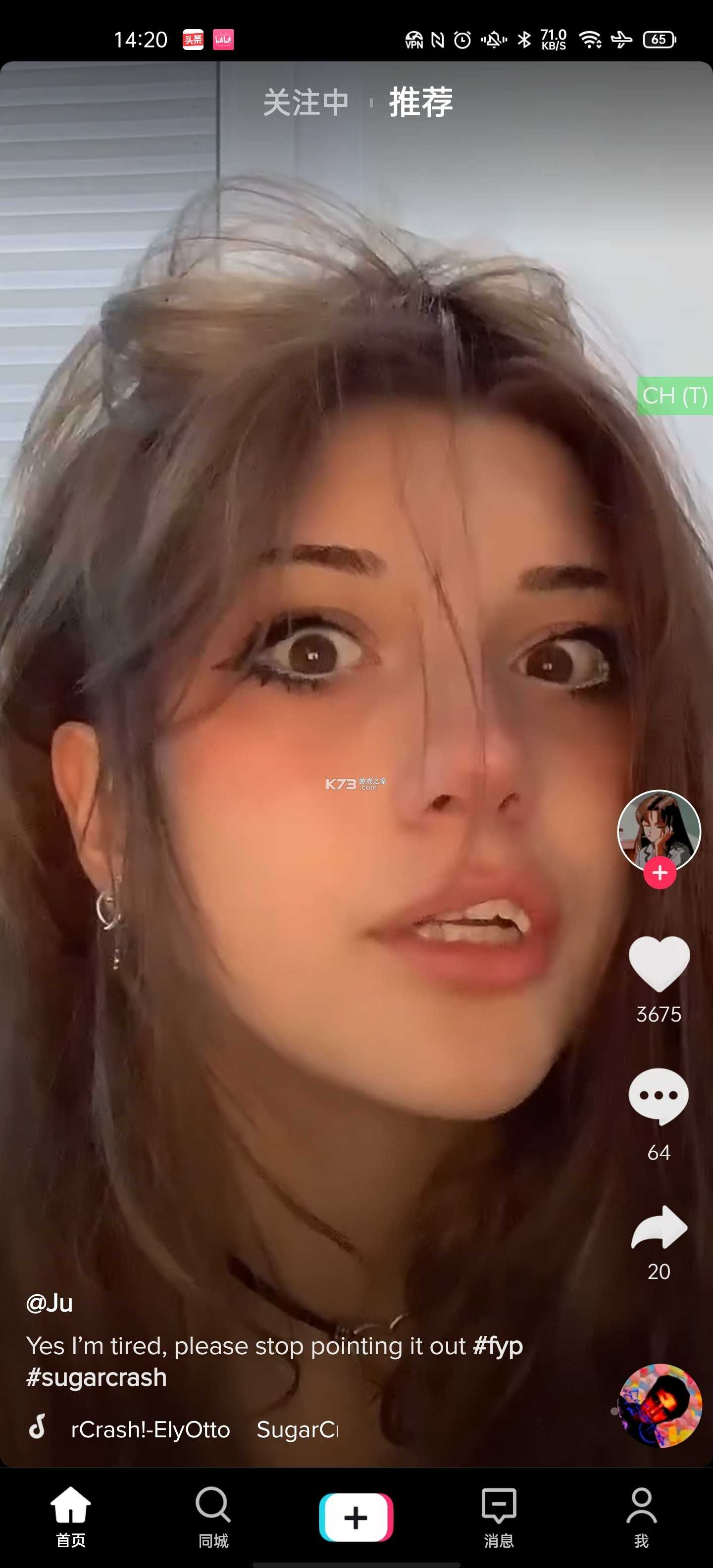Open the #fyp hashtag
The height and width of the screenshot is (1568, 713).
[x=498, y=1346]
